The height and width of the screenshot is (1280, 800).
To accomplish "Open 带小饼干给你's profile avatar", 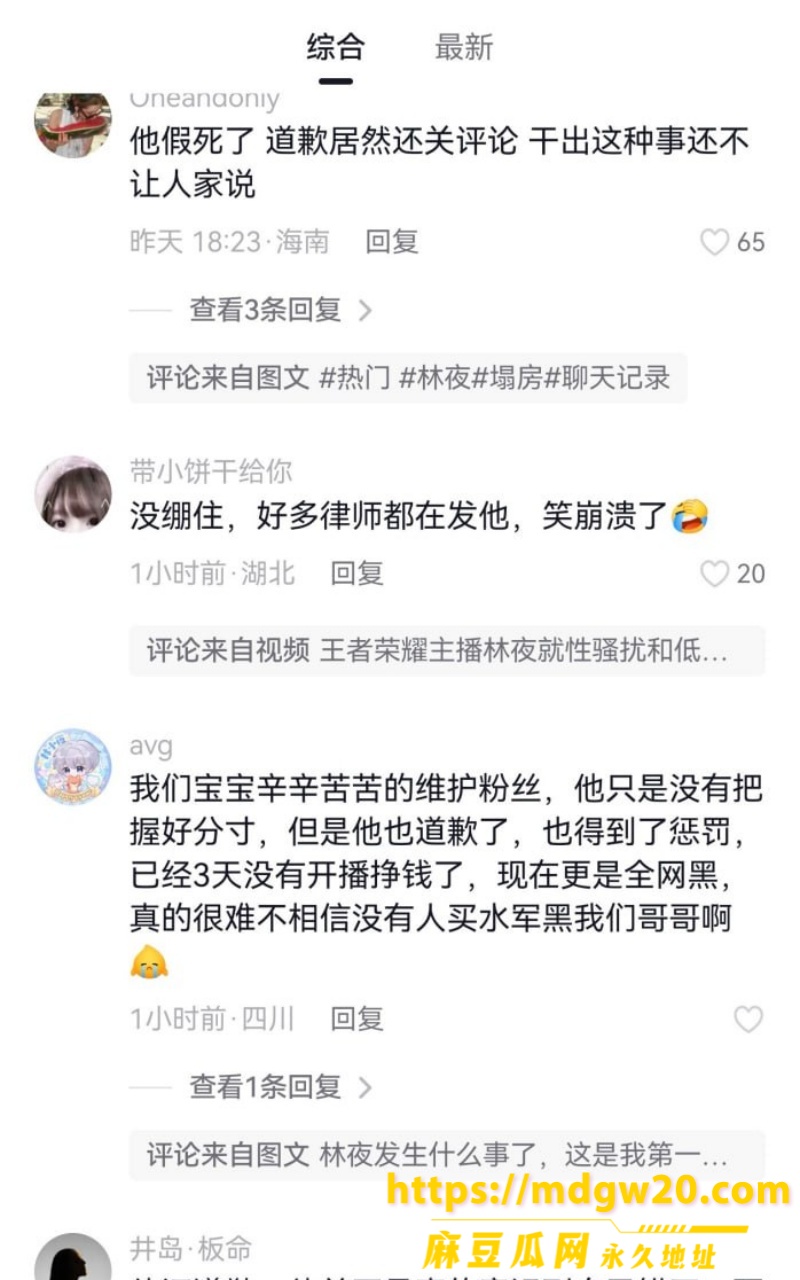I will 73,494.
